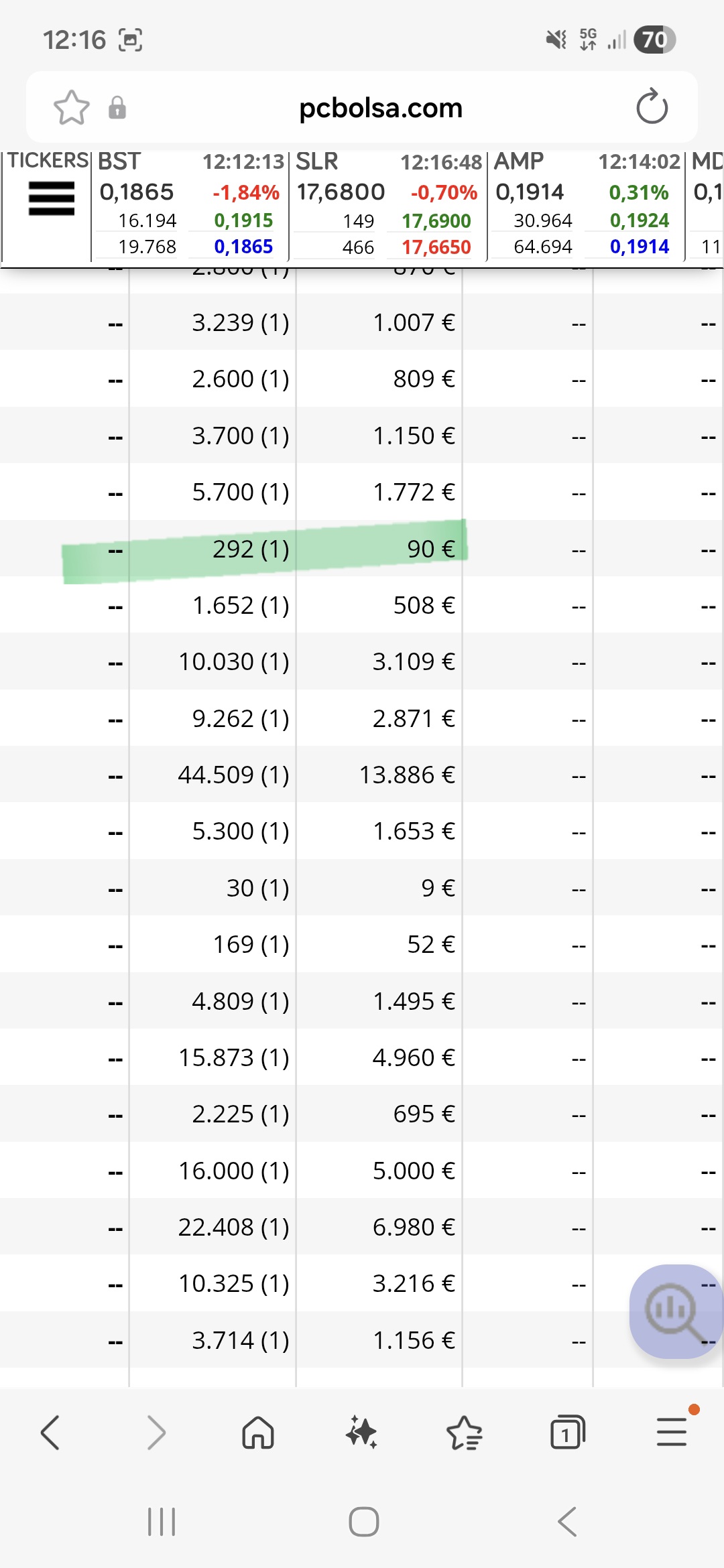This screenshot has width=724, height=1568.
Task: Tap the floating chart analysis button
Action: (x=674, y=1311)
